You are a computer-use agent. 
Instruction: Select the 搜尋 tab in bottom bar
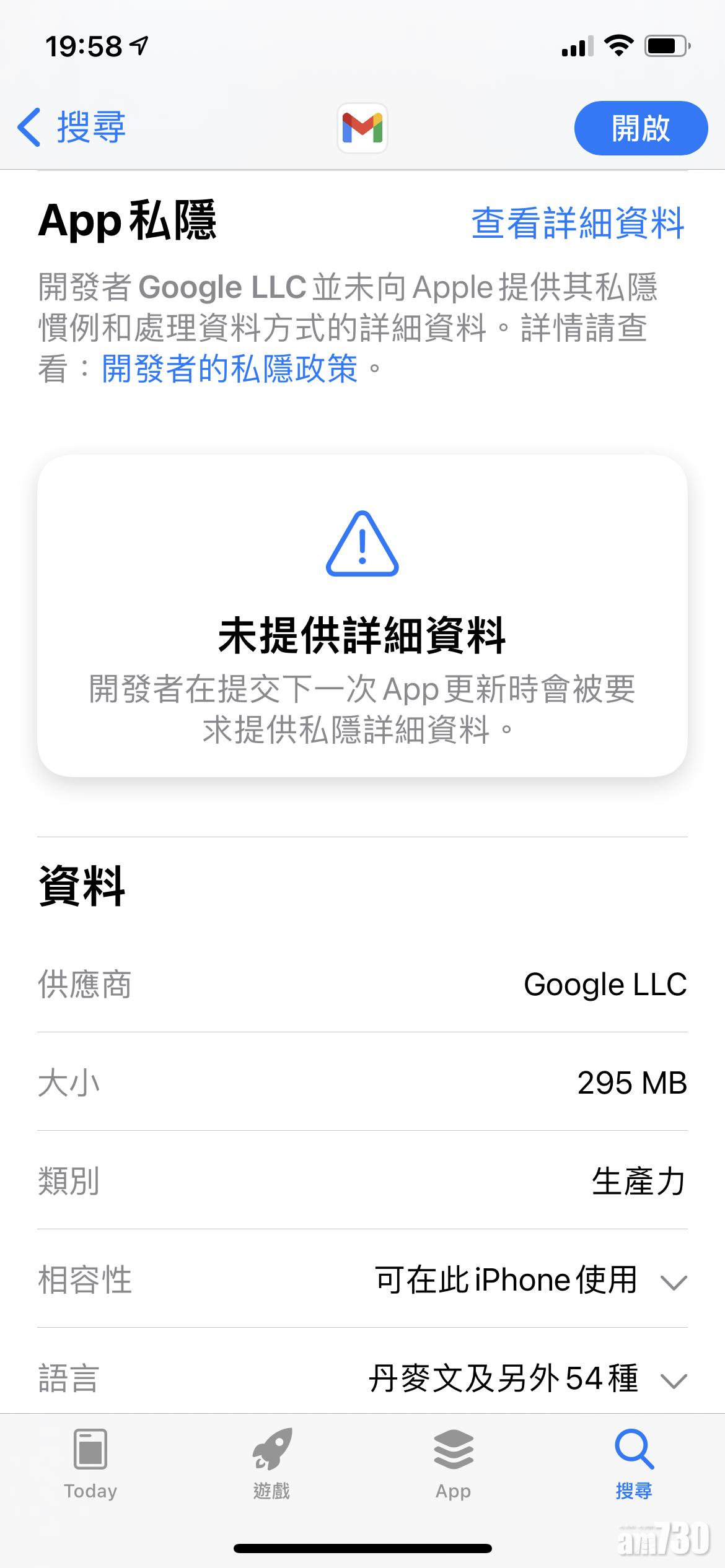(x=634, y=1464)
